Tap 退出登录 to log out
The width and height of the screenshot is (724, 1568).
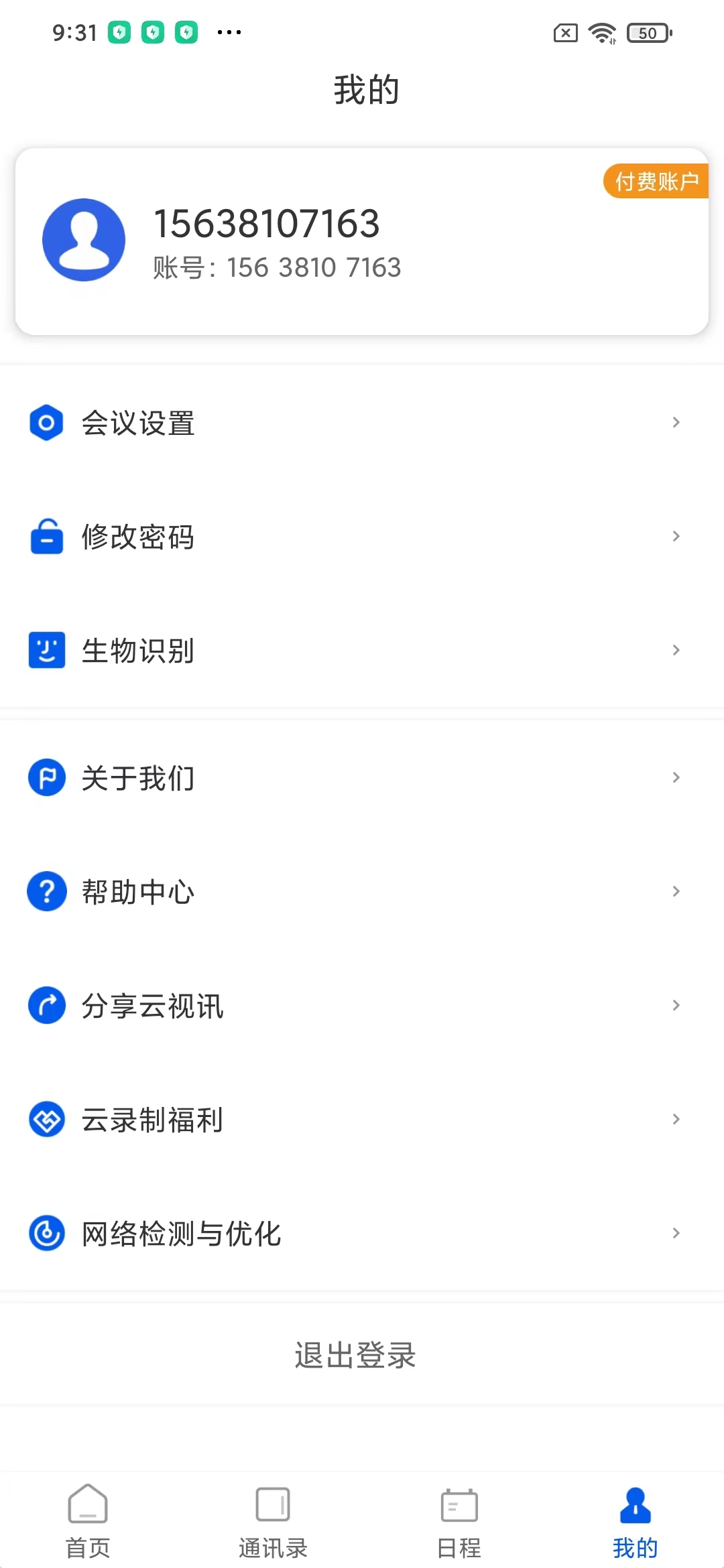click(x=355, y=1355)
